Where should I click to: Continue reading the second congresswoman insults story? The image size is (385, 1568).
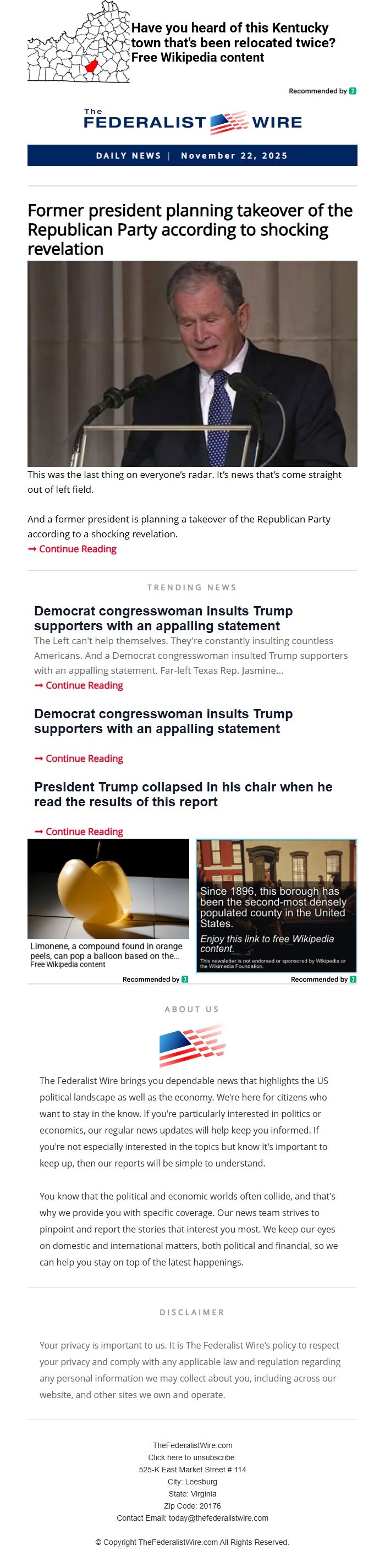click(x=84, y=758)
